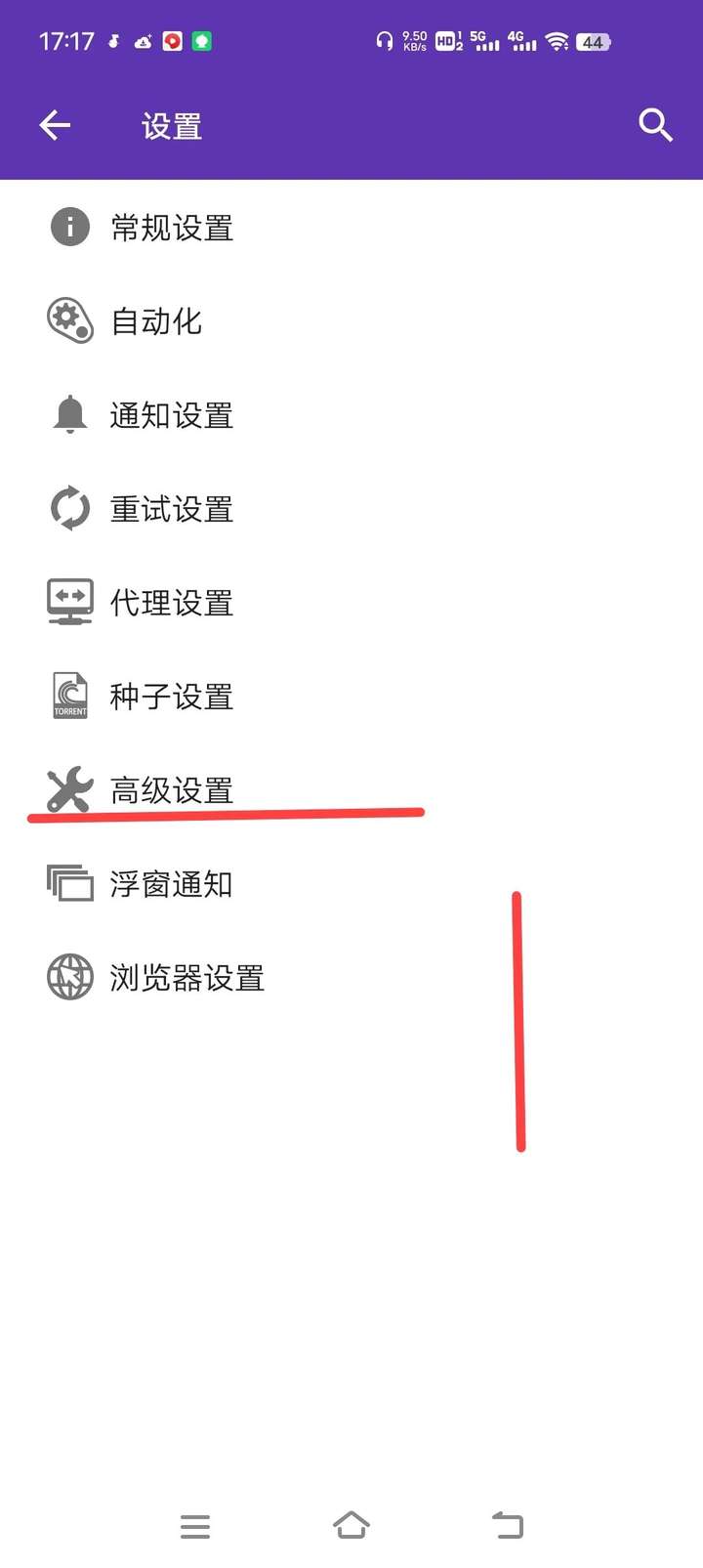
Task: Go back using the top-left arrow
Action: (x=55, y=125)
